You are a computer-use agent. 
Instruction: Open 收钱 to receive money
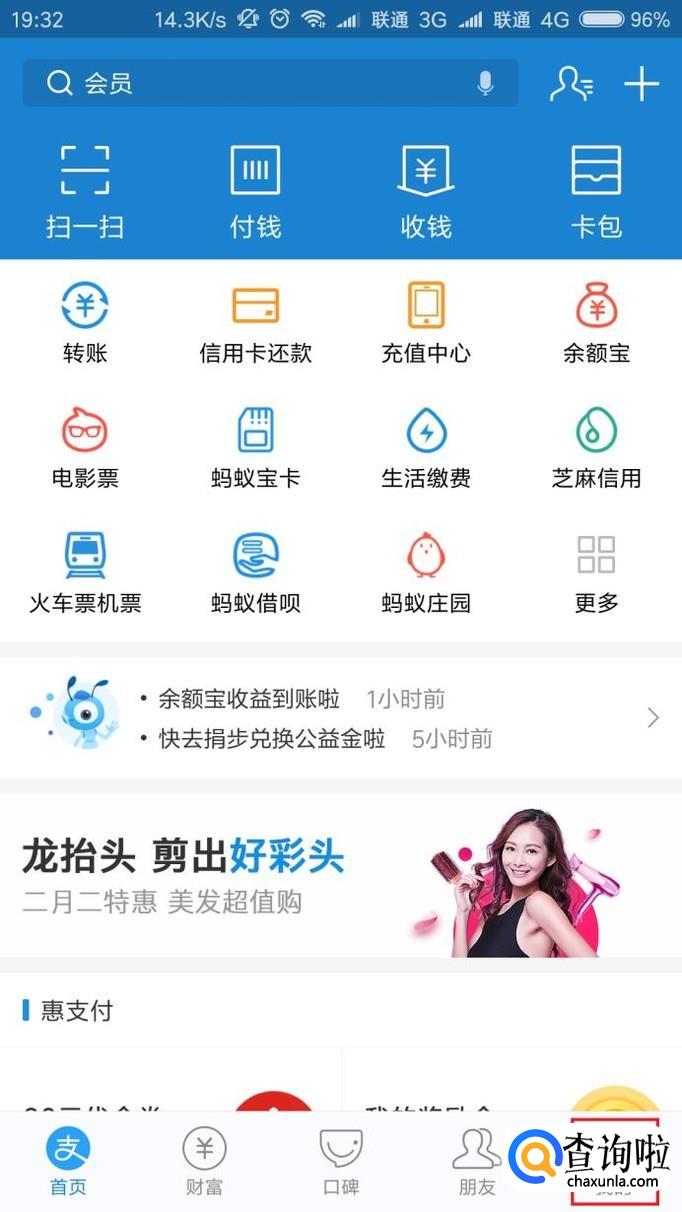click(426, 192)
